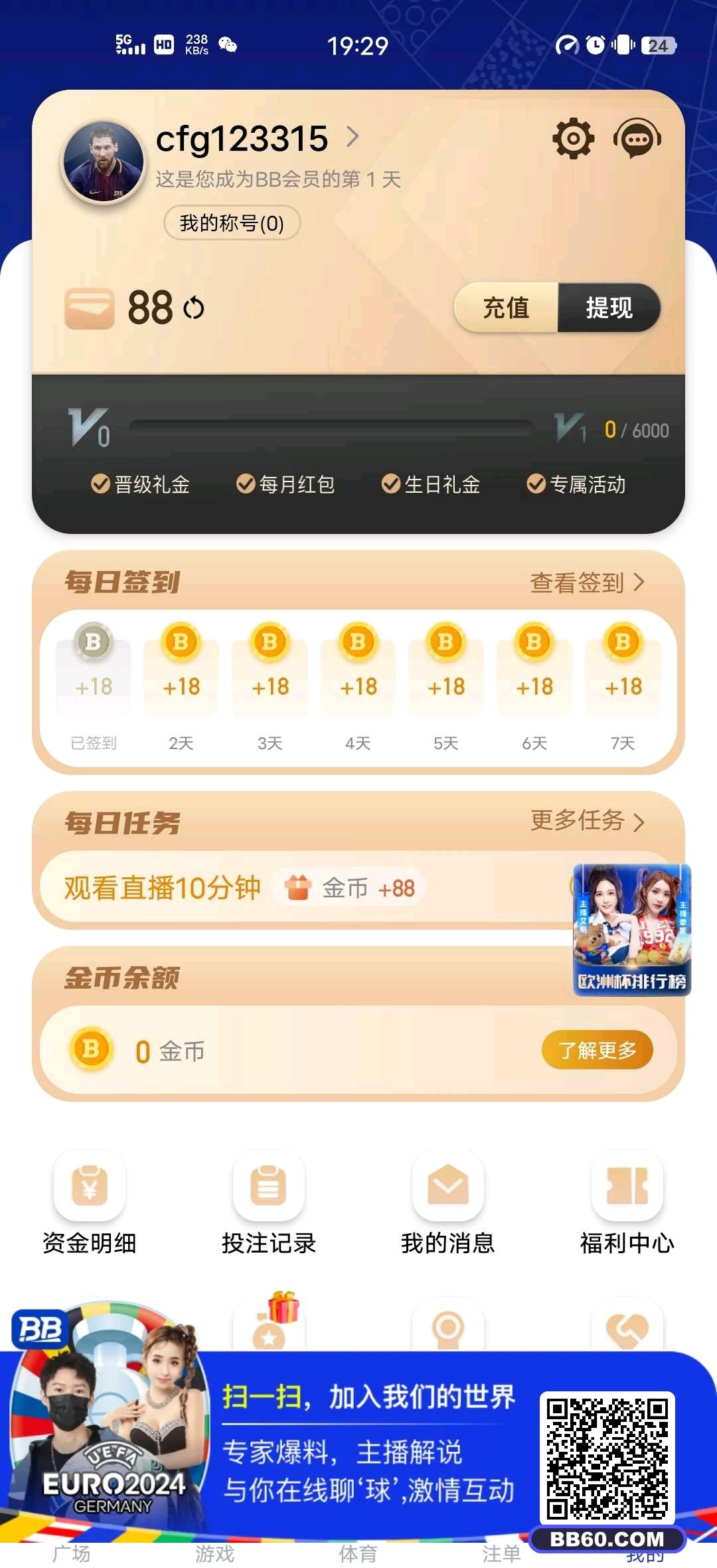Open the 欧洲杯排行榜 floating banner
This screenshot has width=717, height=1568.
632,930
